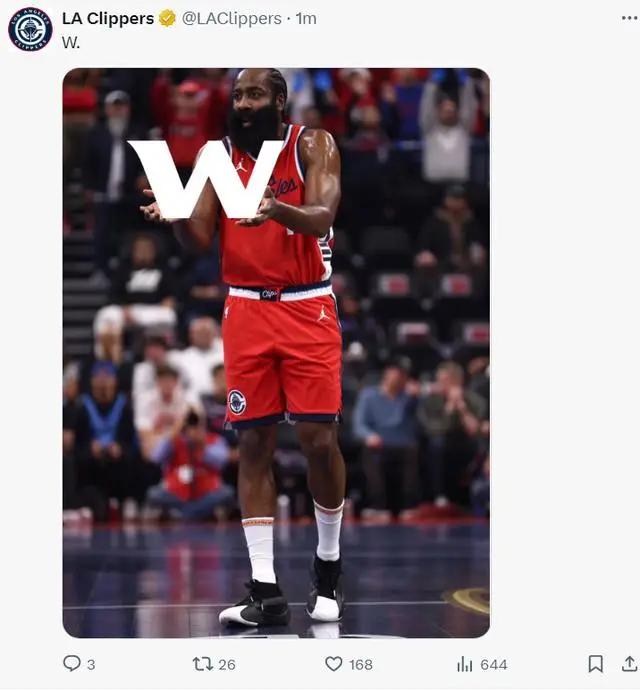Open the LA Clippers account name link
Image resolution: width=640 pixels, height=691 pixels.
pyautogui.click(x=107, y=18)
